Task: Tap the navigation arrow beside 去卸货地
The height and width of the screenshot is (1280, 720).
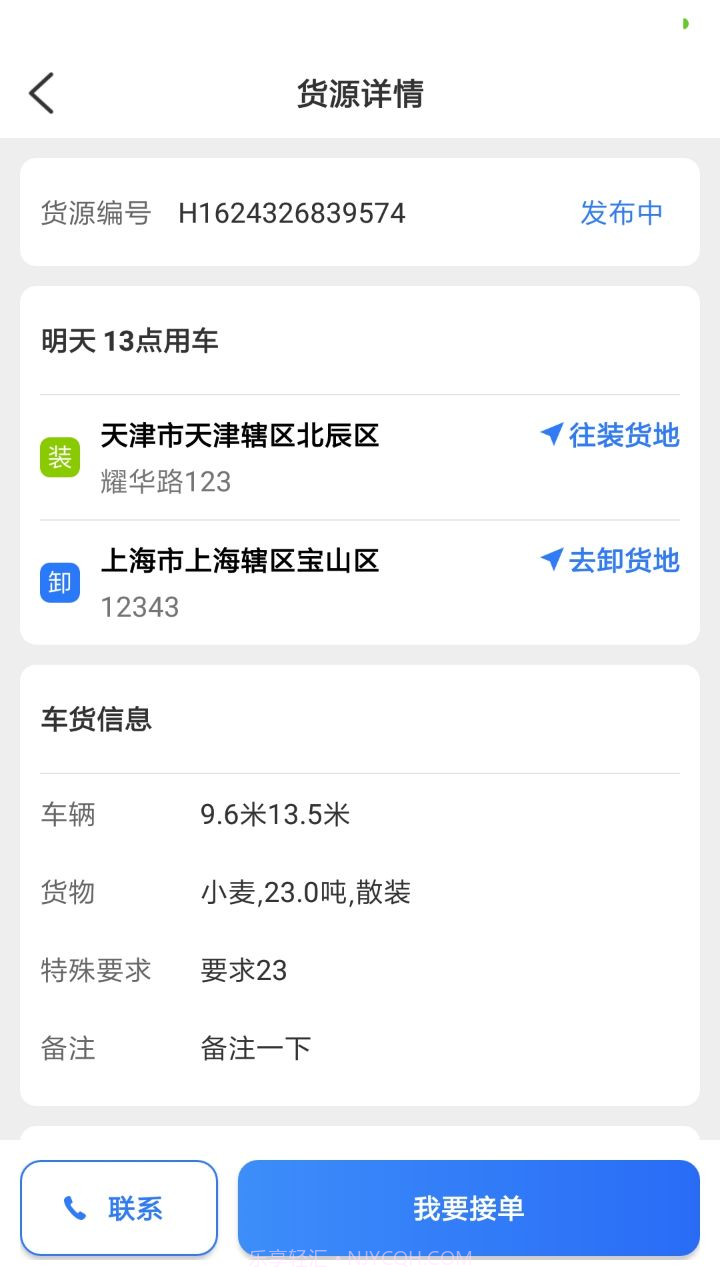Action: (x=553, y=561)
